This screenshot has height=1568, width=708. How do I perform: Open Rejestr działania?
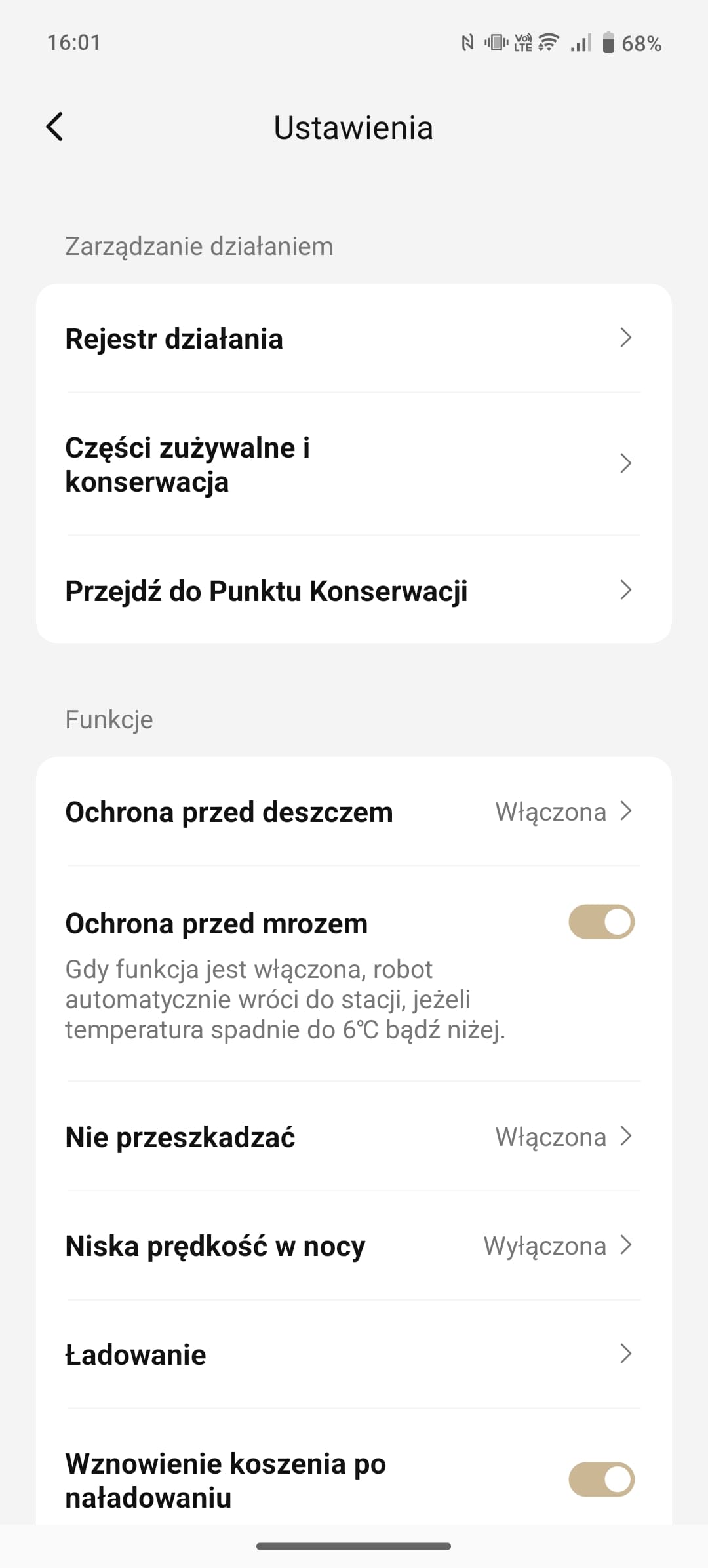click(354, 338)
